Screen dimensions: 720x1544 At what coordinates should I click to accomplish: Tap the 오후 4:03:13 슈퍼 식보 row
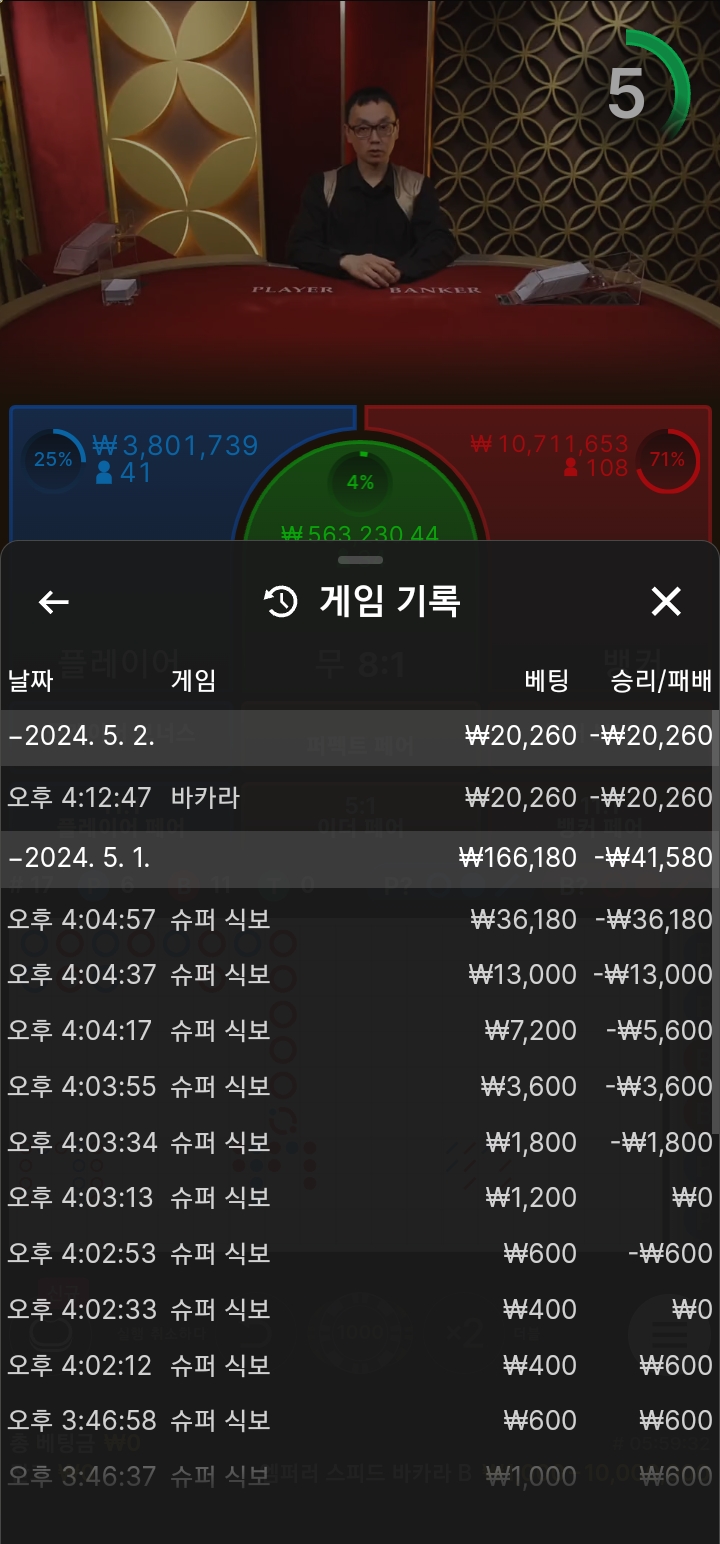click(x=360, y=1197)
